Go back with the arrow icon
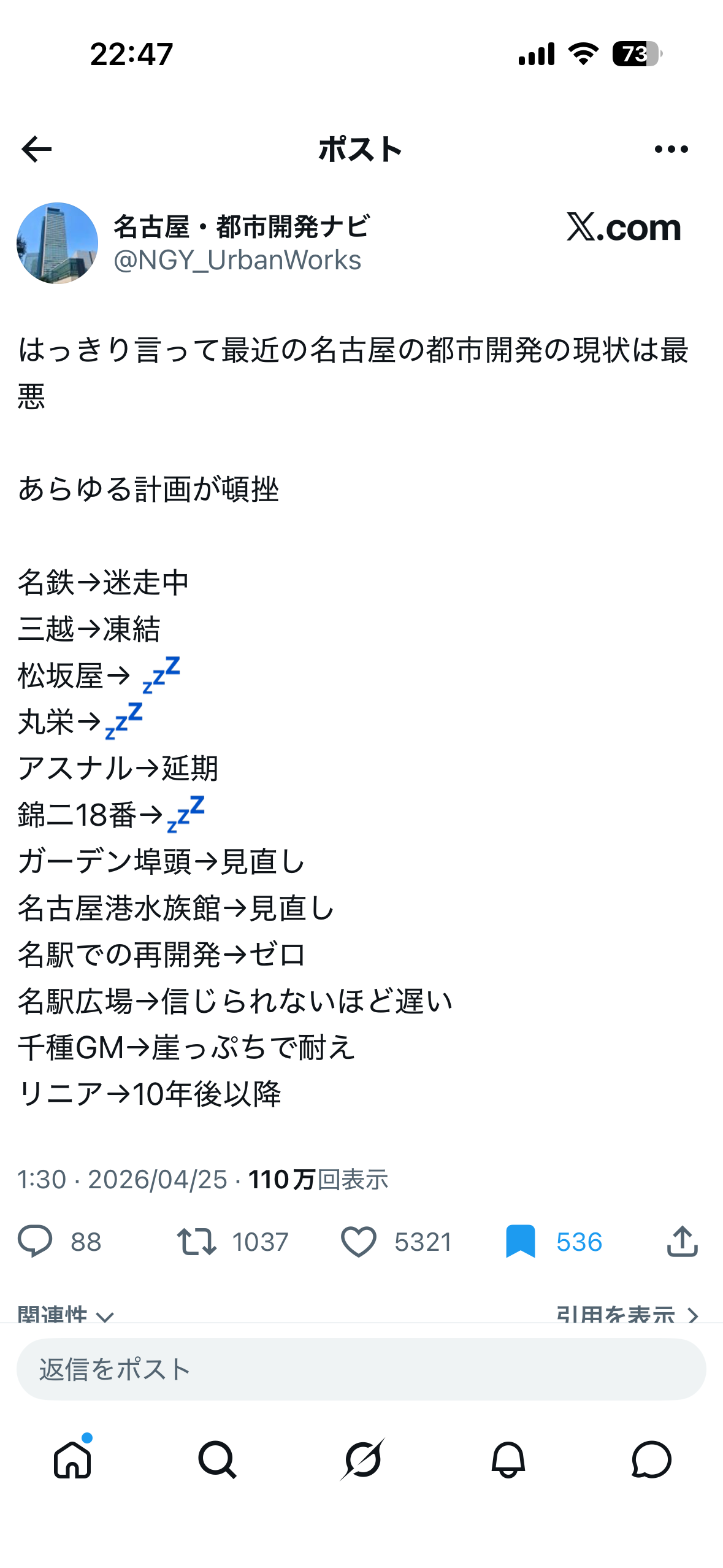The height and width of the screenshot is (1568, 723). (x=36, y=149)
